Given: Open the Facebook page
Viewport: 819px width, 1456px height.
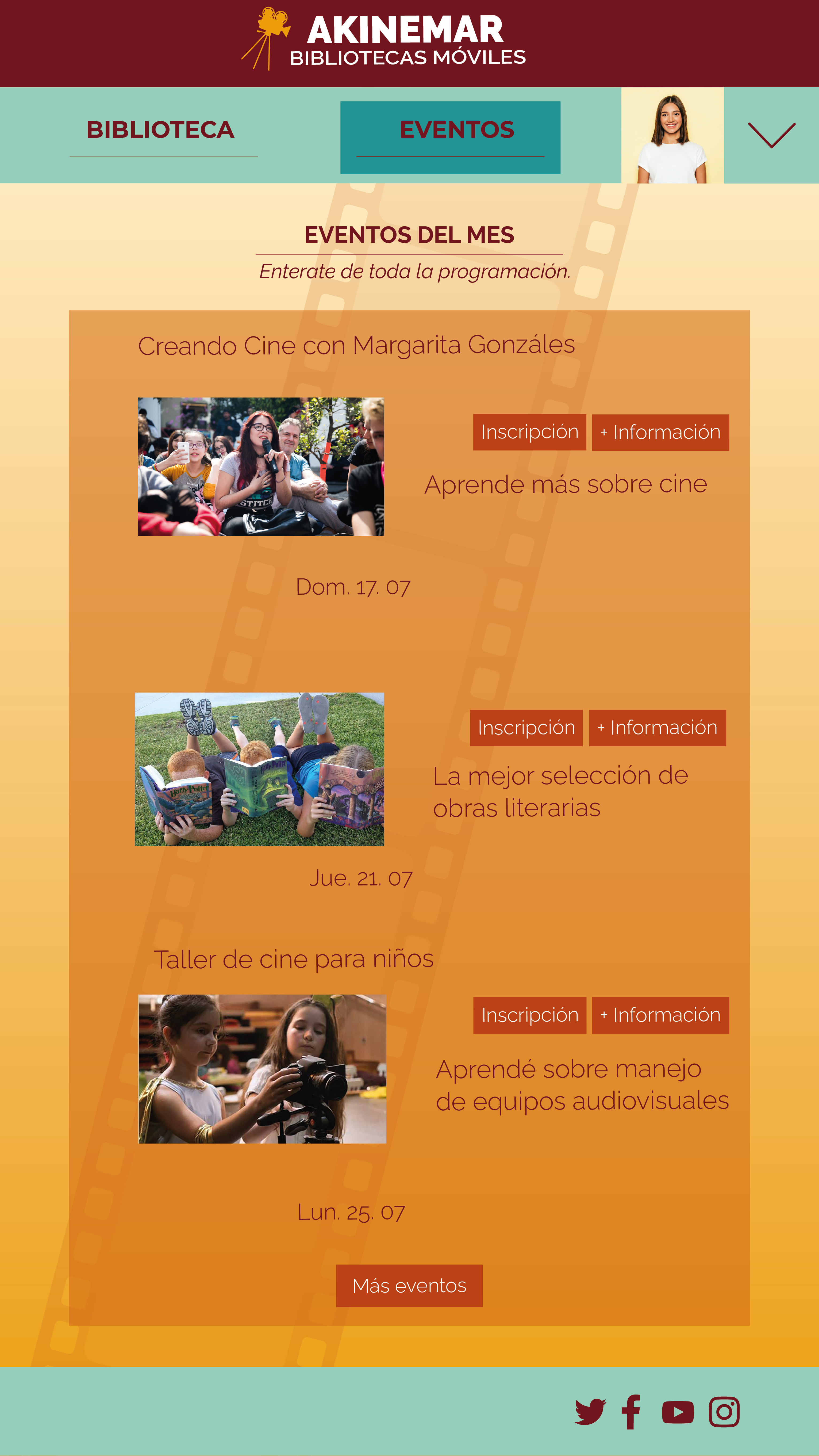Looking at the screenshot, I should [631, 1412].
